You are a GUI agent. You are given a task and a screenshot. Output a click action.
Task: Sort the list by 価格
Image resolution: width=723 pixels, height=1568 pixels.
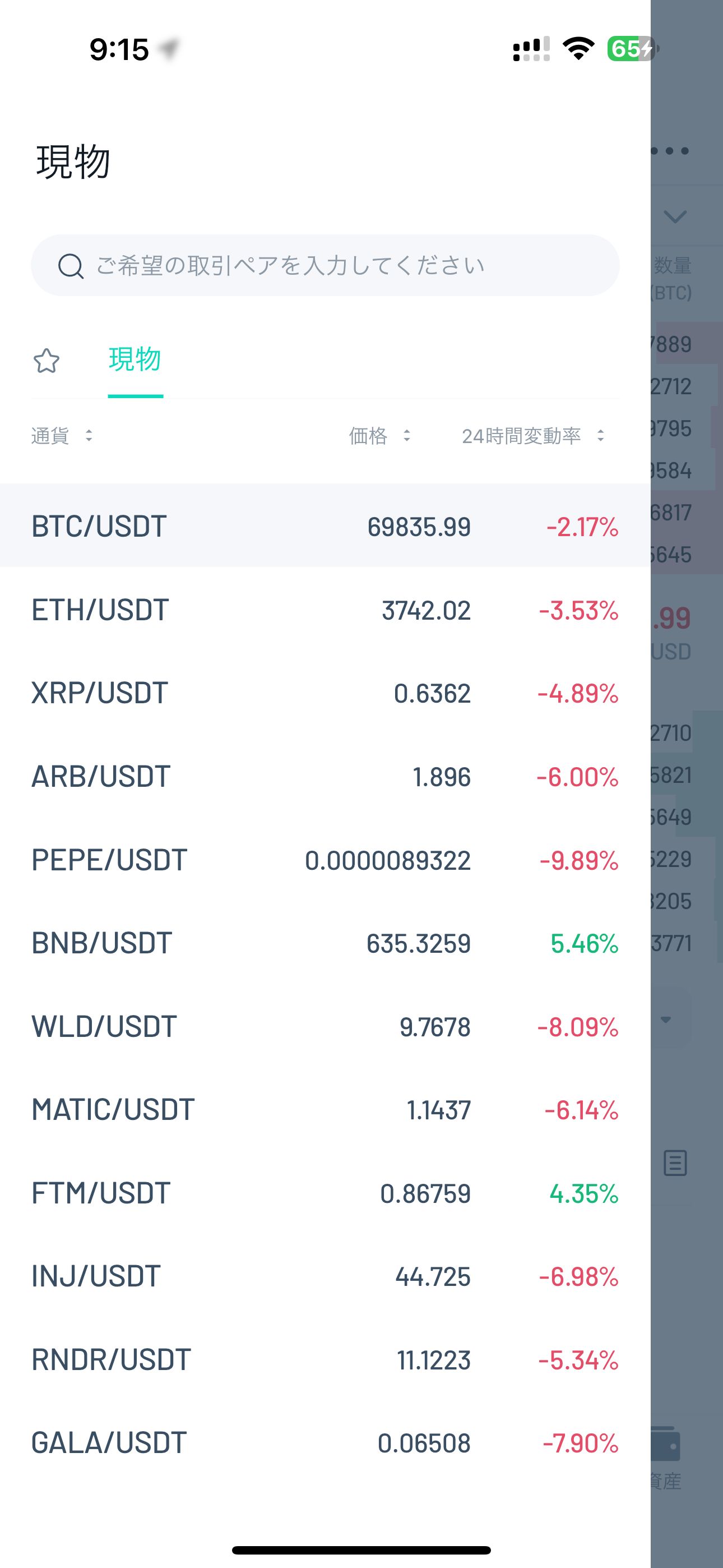pos(380,436)
